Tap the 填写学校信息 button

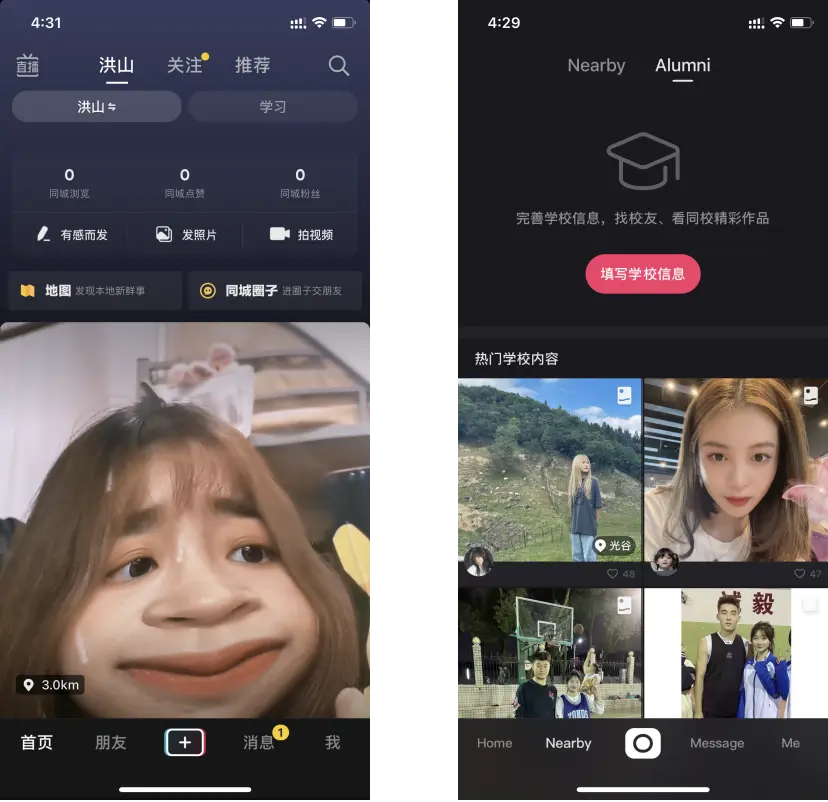643,274
